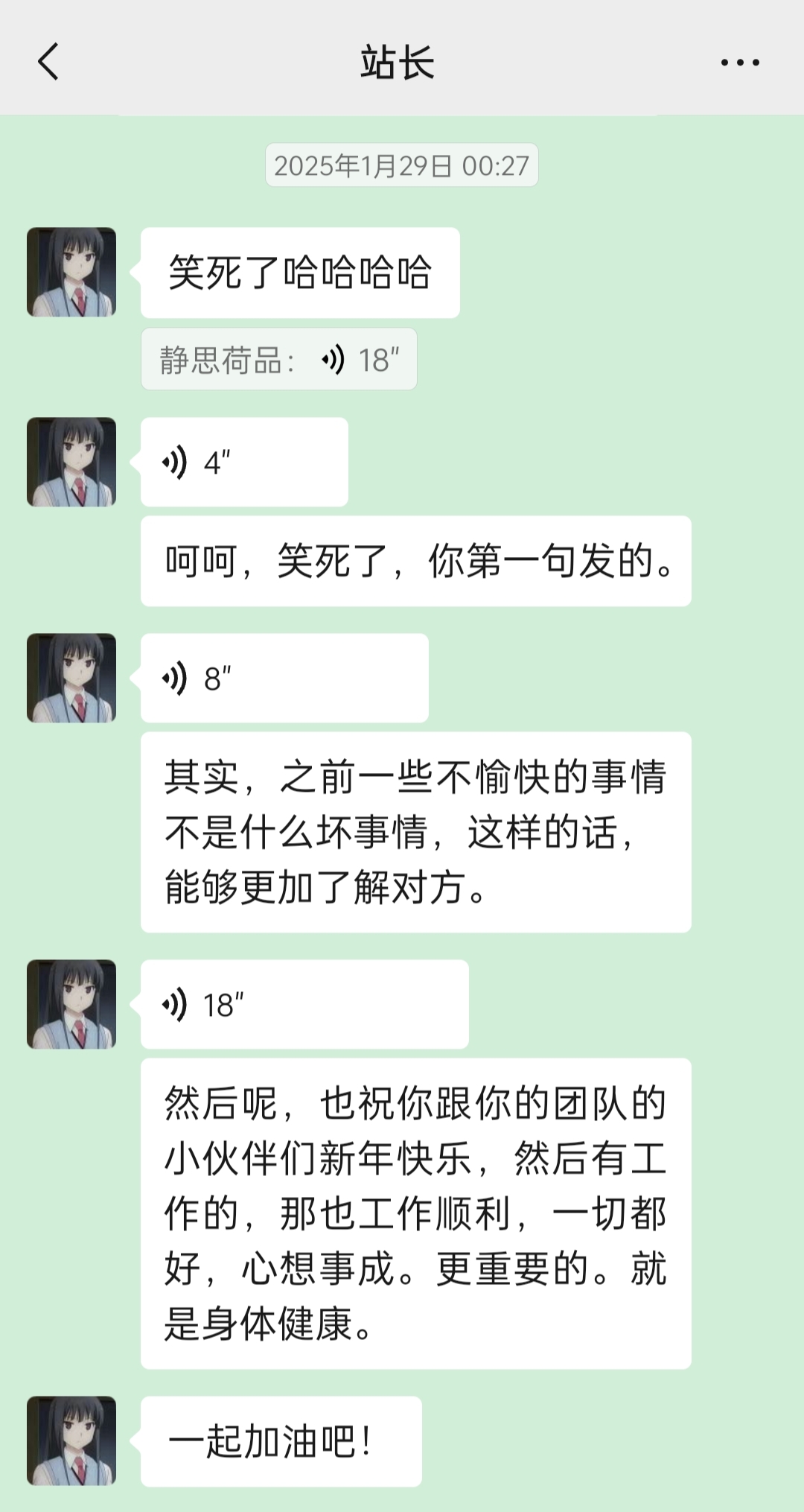Play the 8-second voice message
Screen dimensions: 804x1512
click(284, 679)
